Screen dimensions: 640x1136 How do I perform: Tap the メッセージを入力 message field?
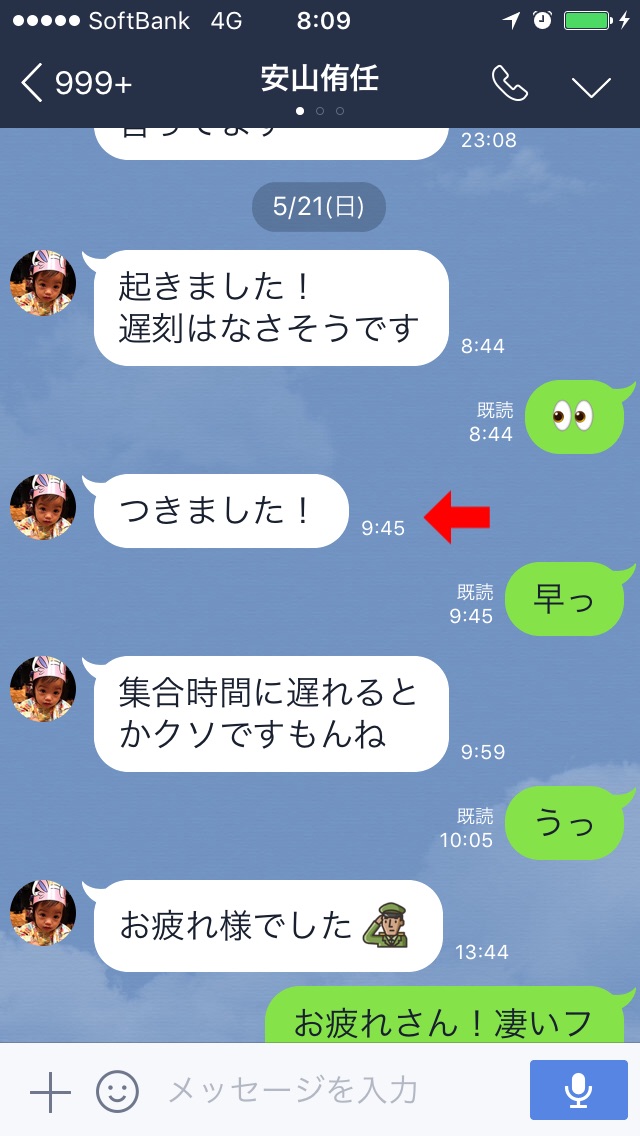(330, 1090)
